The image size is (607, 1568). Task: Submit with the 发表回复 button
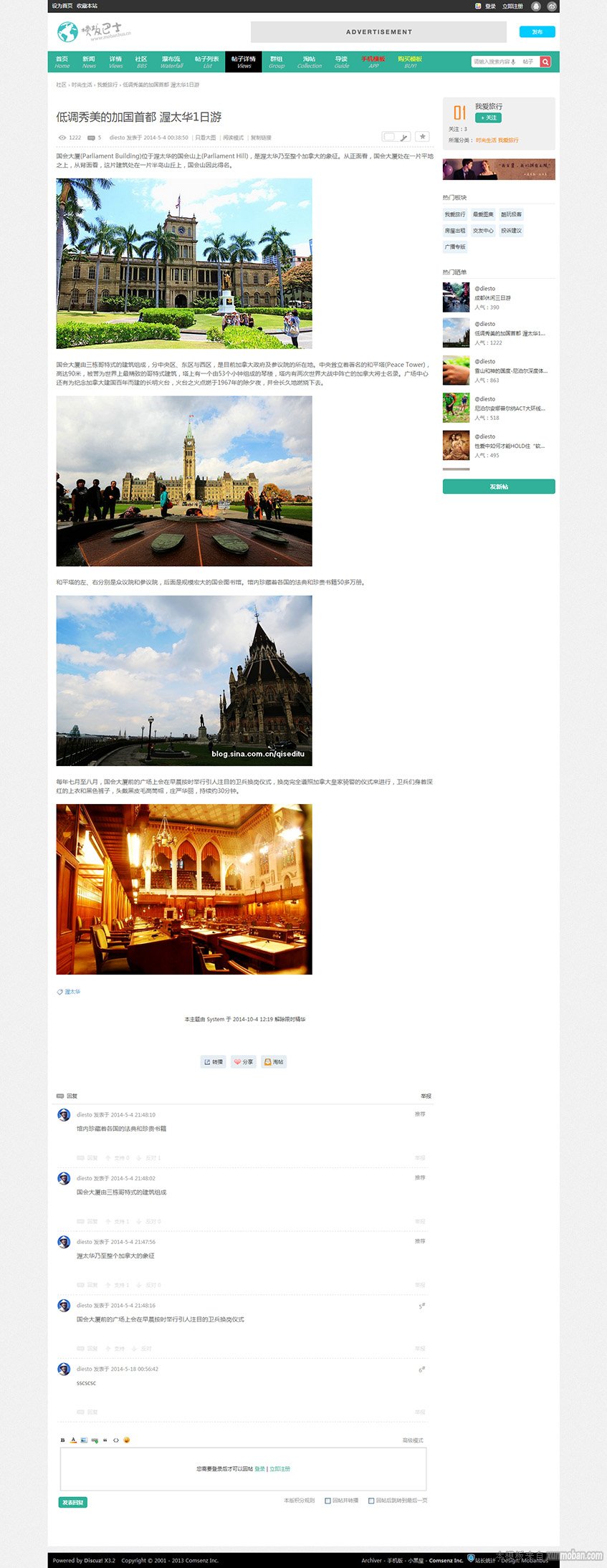coord(72,1502)
